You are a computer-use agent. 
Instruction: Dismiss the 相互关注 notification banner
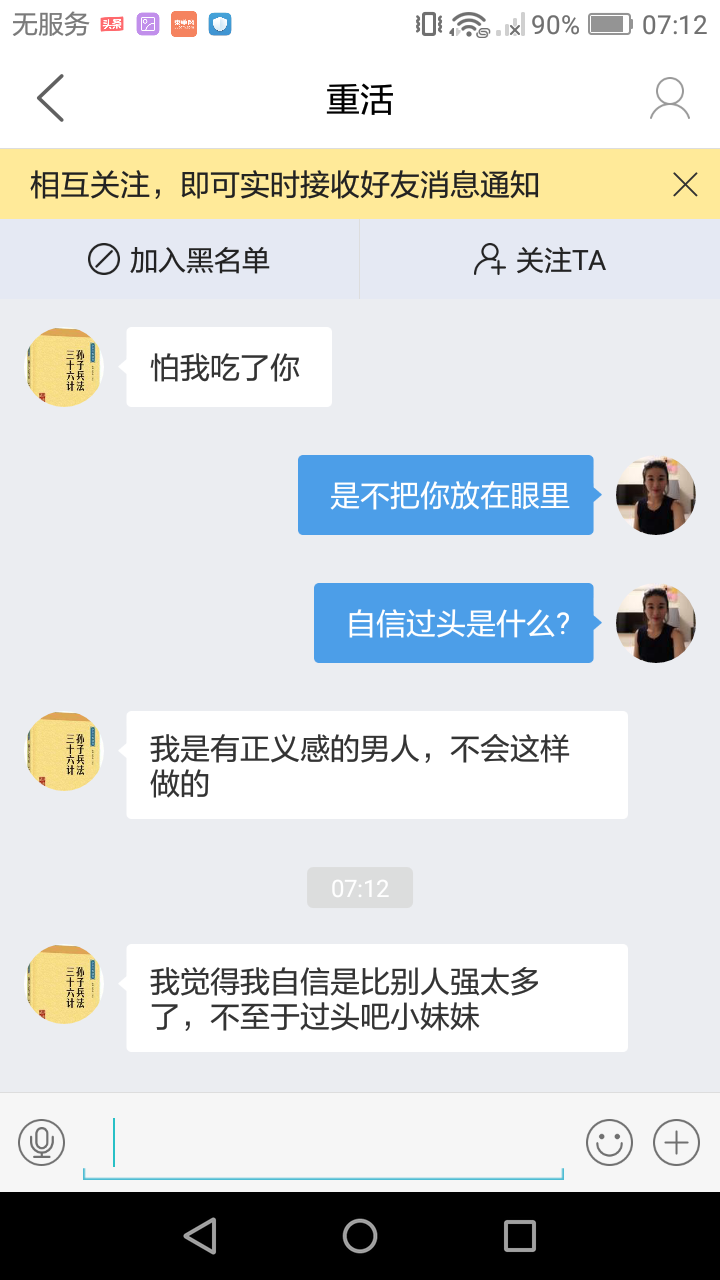click(x=685, y=184)
